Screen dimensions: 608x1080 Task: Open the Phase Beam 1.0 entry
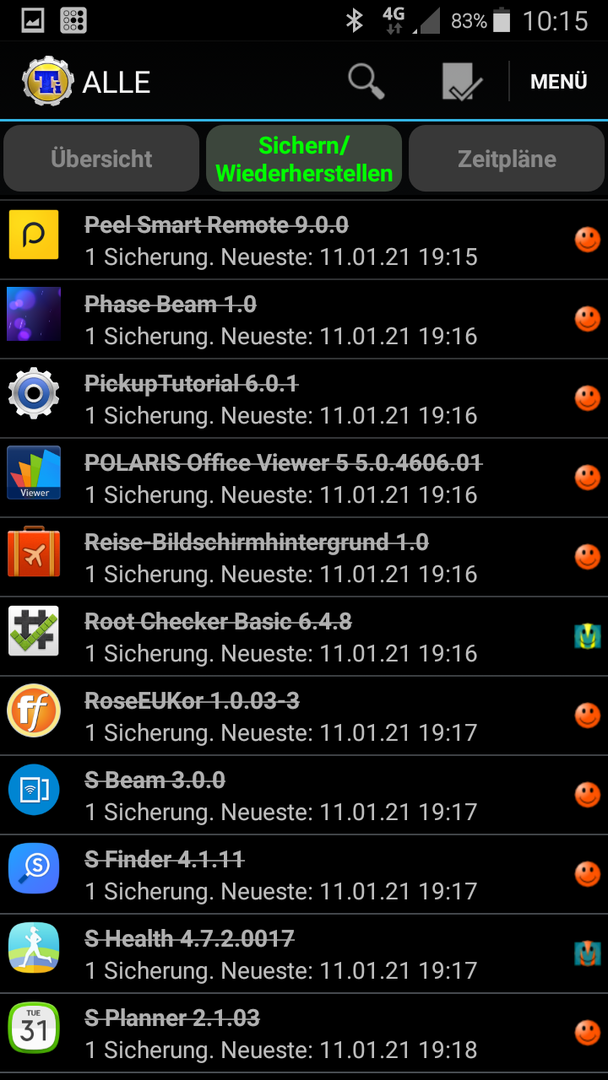[x=304, y=320]
